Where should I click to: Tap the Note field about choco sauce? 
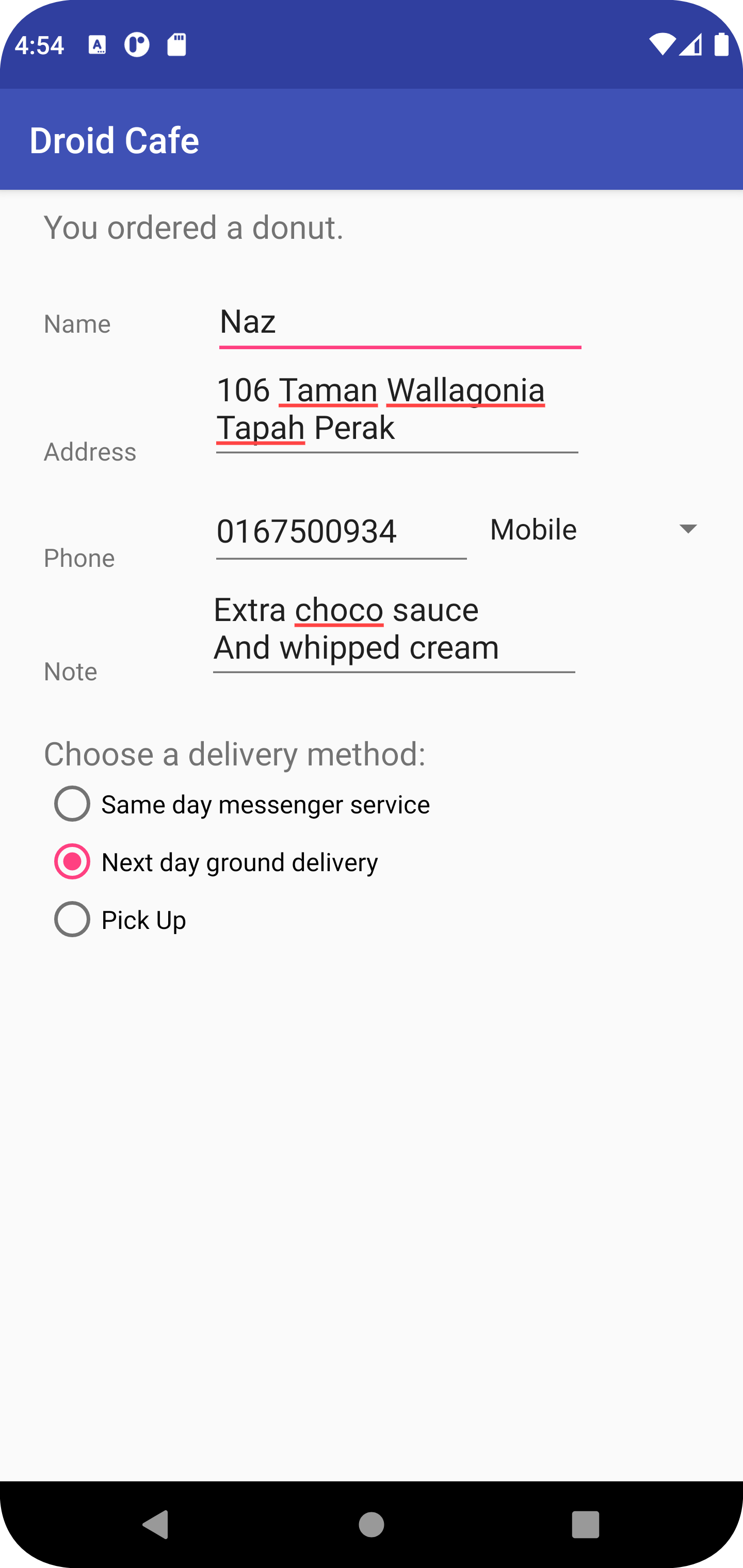click(394, 627)
